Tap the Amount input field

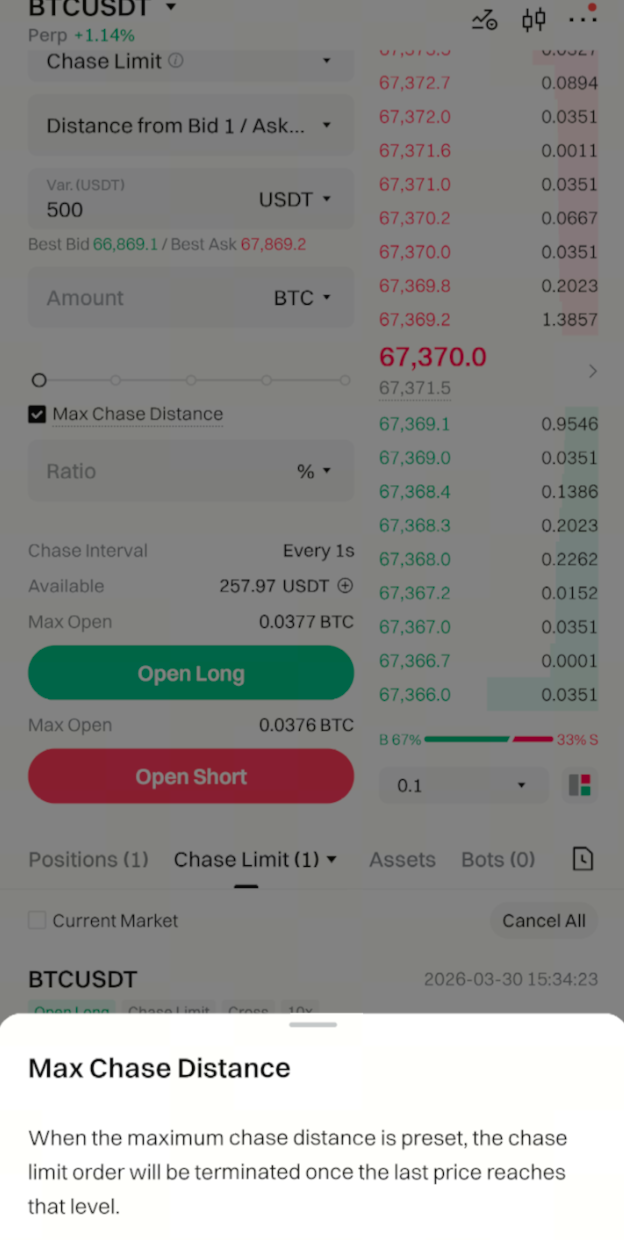coord(140,298)
